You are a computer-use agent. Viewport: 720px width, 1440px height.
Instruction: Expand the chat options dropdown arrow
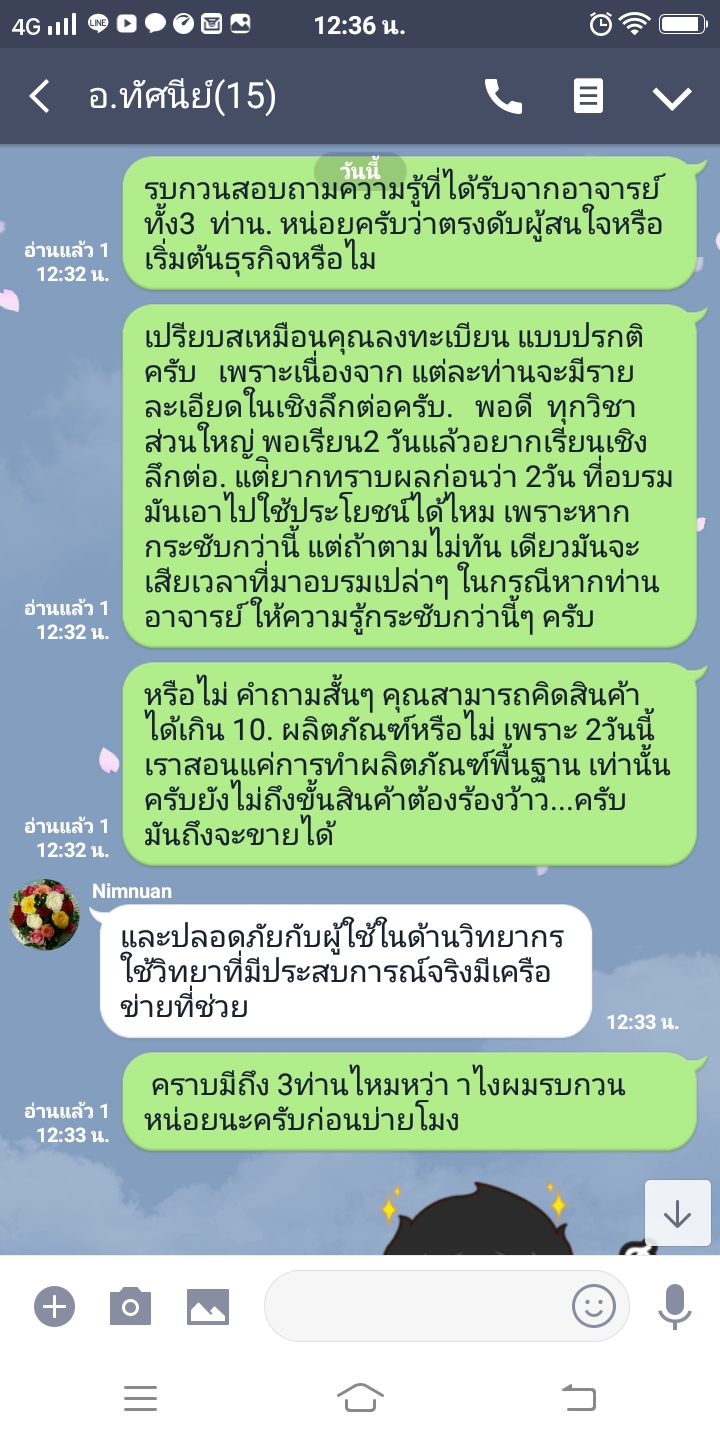pos(672,97)
